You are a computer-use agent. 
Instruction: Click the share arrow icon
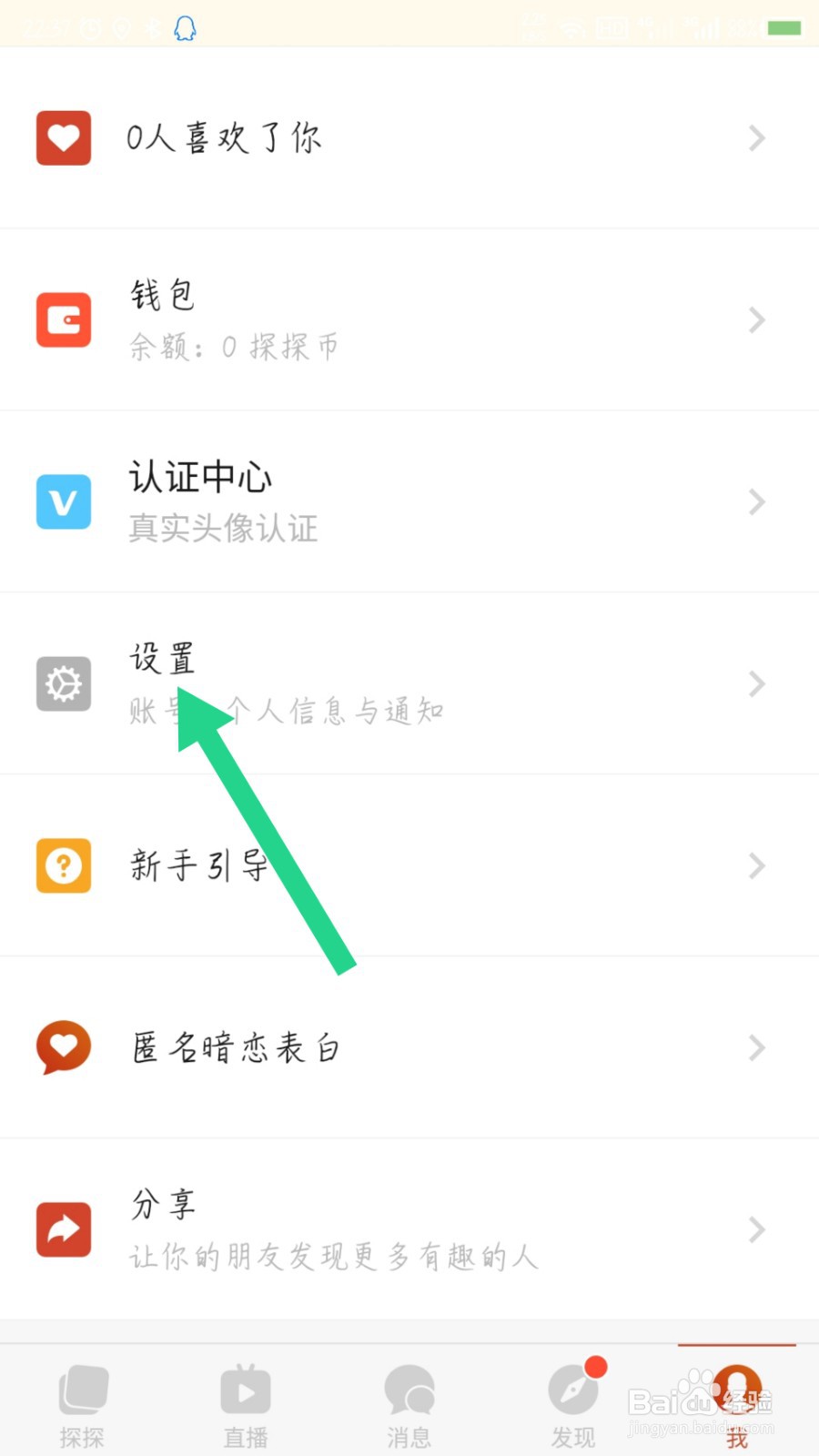click(63, 1229)
